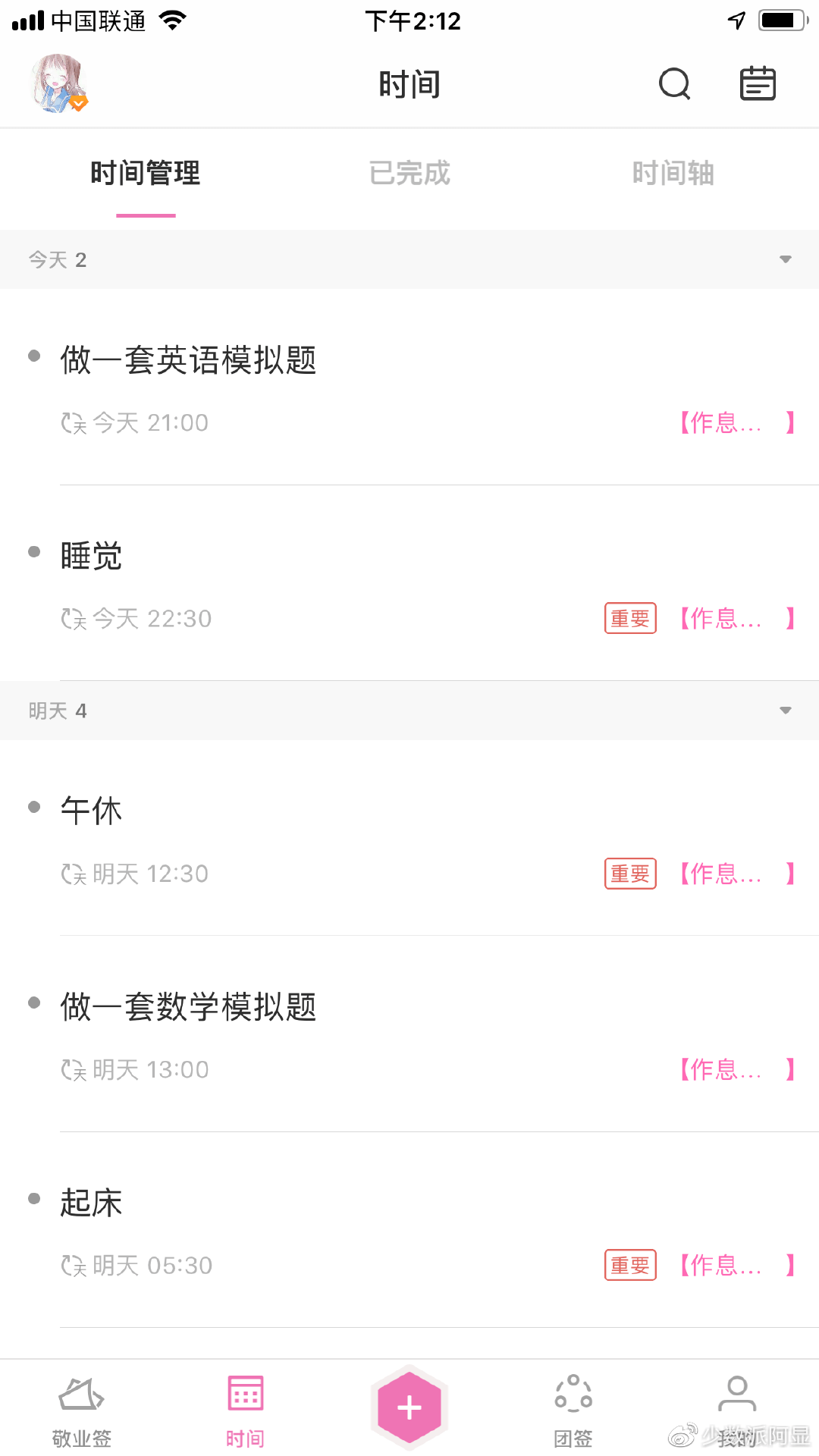Collapse the 明天 section

click(785, 711)
